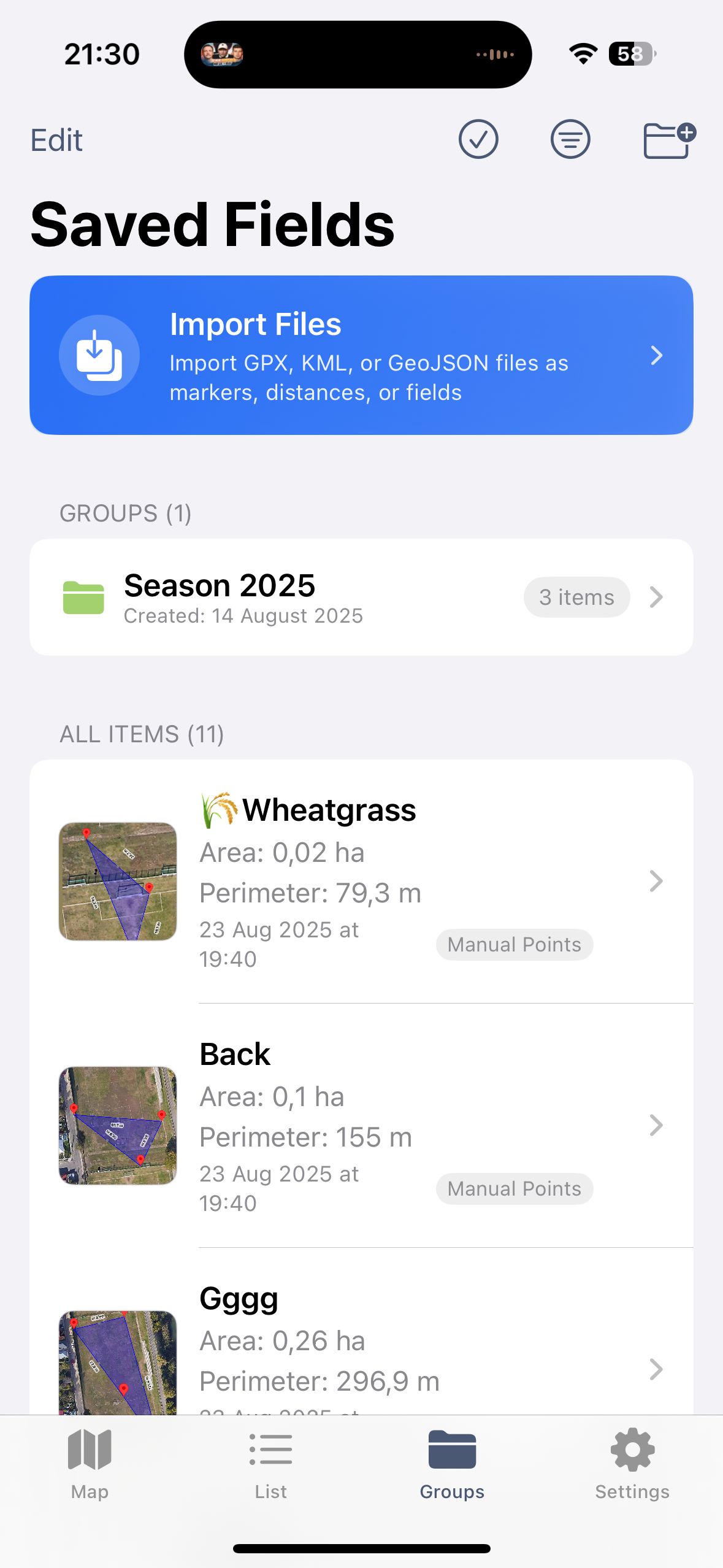Tap the select checkmark icon
723x1568 pixels.
pyautogui.click(x=479, y=139)
